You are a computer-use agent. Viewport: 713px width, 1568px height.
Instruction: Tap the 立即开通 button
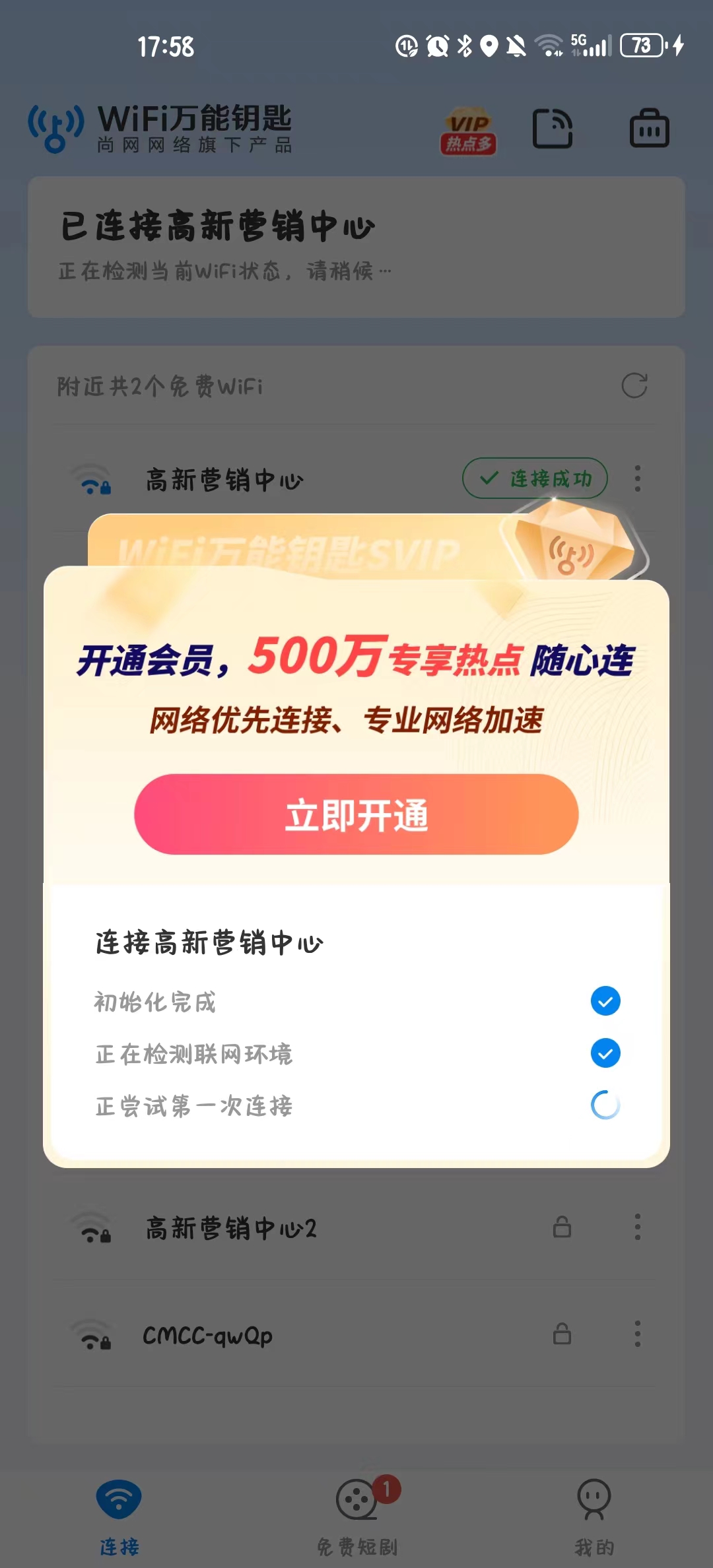pos(356,814)
